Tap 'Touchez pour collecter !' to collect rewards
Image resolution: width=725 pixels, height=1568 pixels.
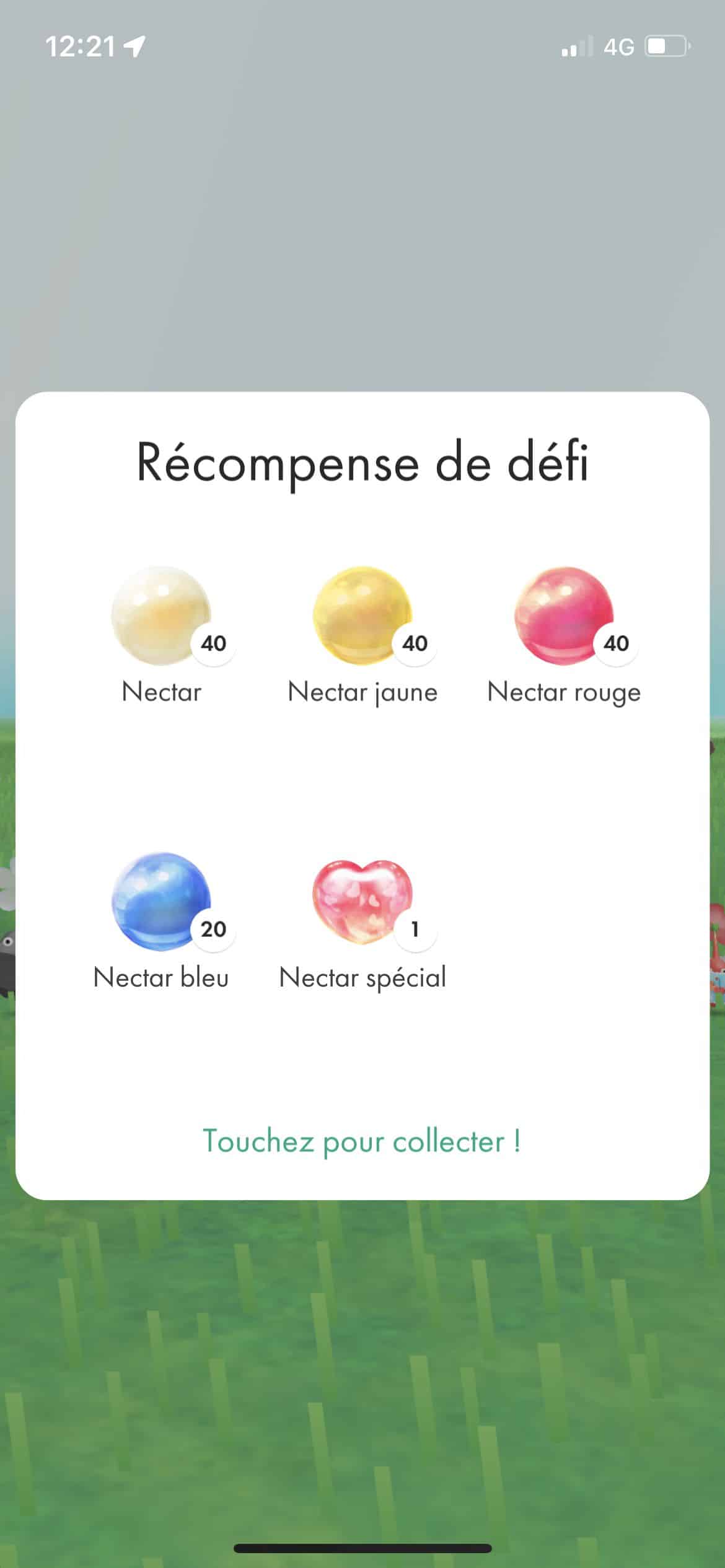[x=362, y=1141]
